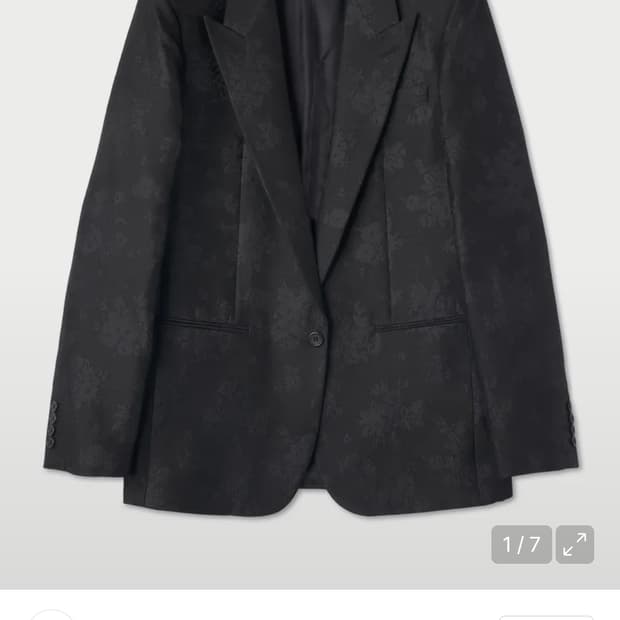Open the black floral blazer image
The height and width of the screenshot is (620, 620).
pos(310,260)
